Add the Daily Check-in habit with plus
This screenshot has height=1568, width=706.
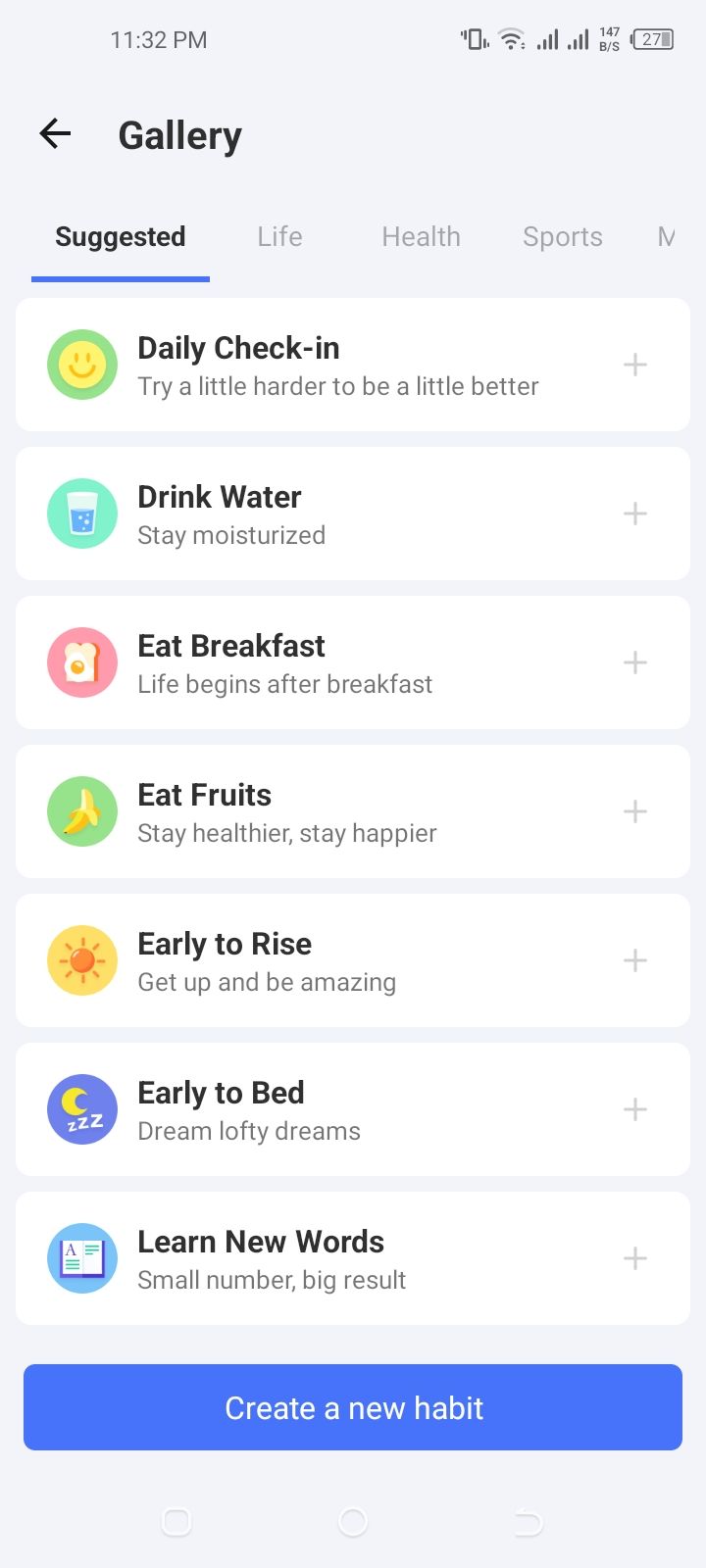coord(635,366)
